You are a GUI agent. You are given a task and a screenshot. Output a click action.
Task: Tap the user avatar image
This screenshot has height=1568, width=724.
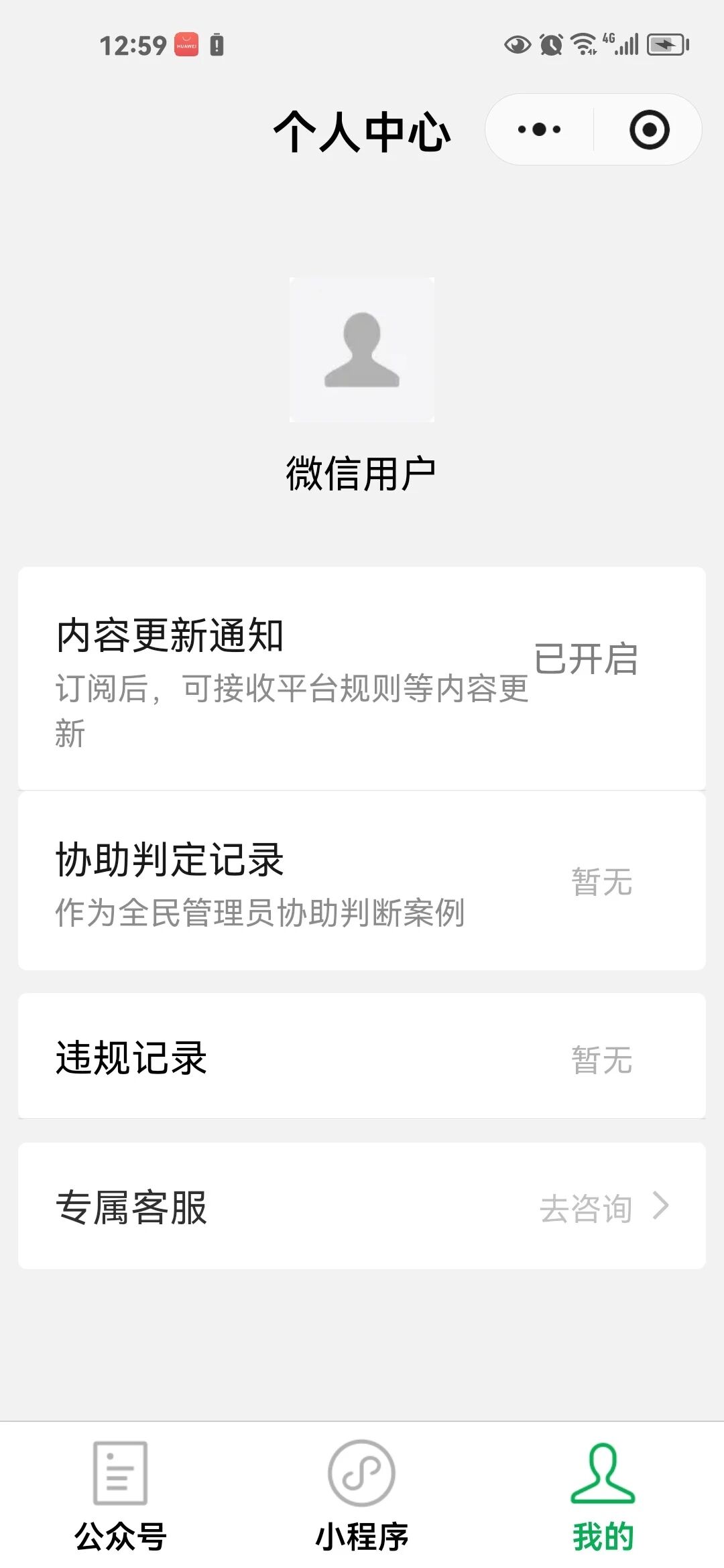pyautogui.click(x=362, y=350)
